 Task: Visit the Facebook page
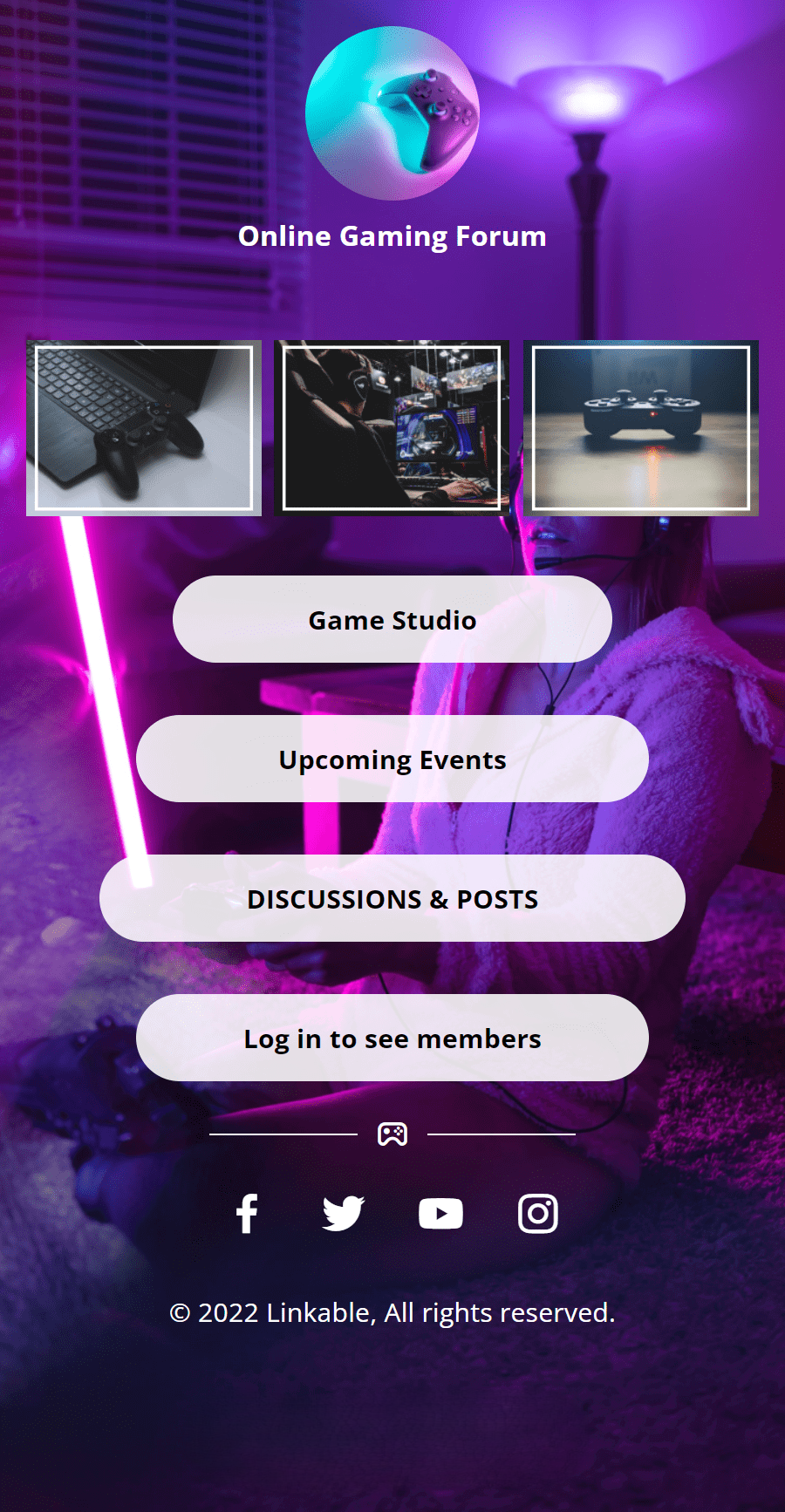click(247, 1213)
